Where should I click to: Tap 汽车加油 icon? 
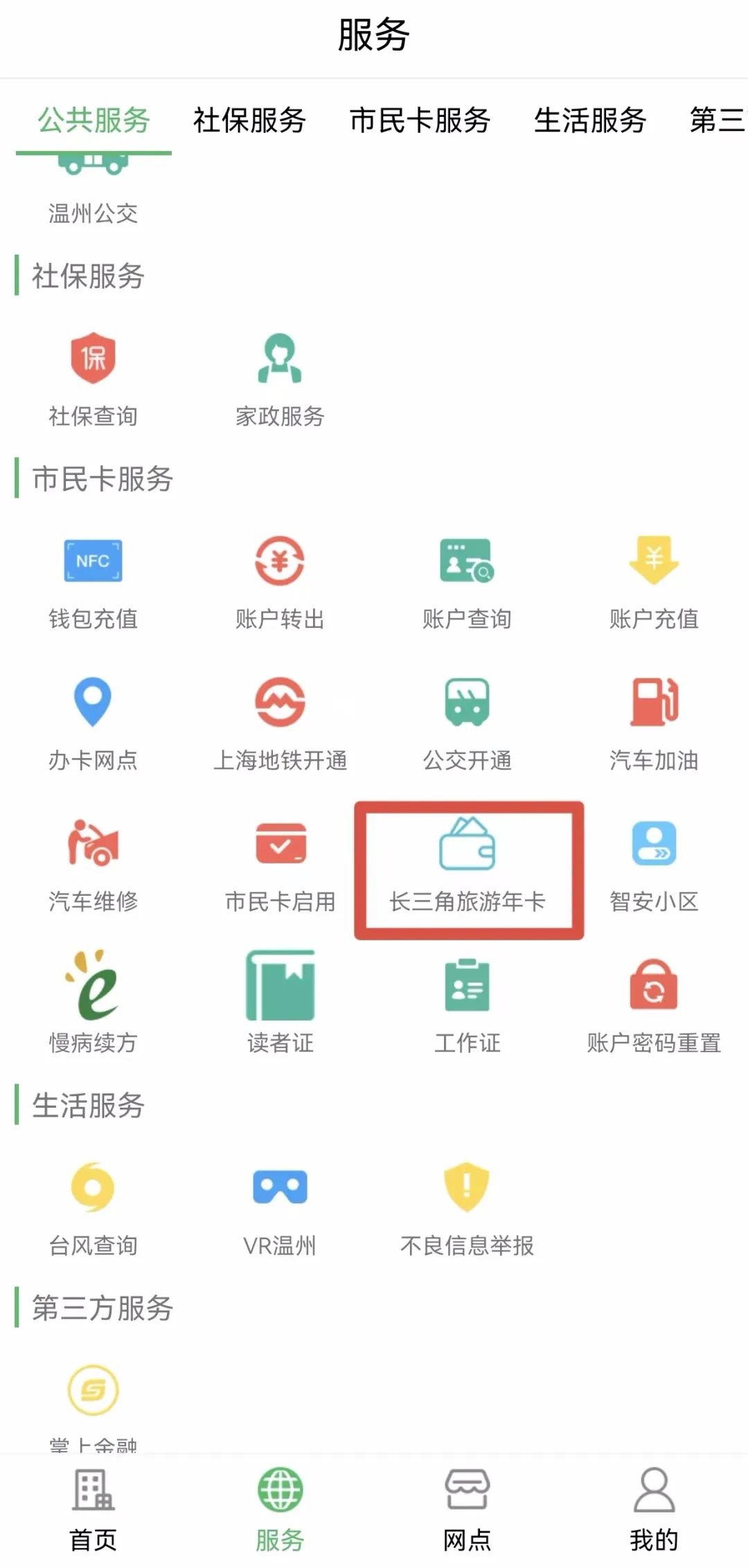pyautogui.click(x=654, y=703)
